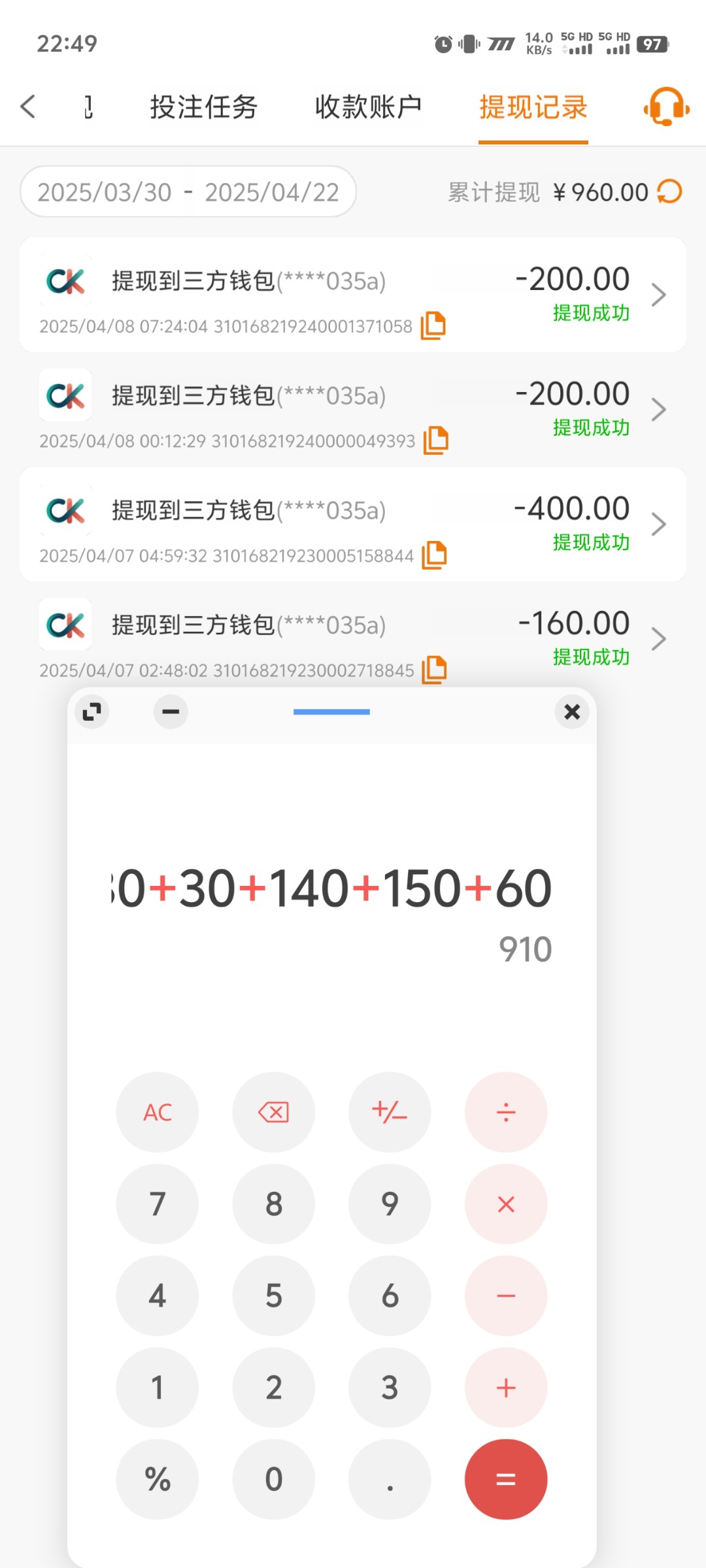Go back with the top-left arrow
This screenshot has height=1568, width=706.
tap(28, 106)
